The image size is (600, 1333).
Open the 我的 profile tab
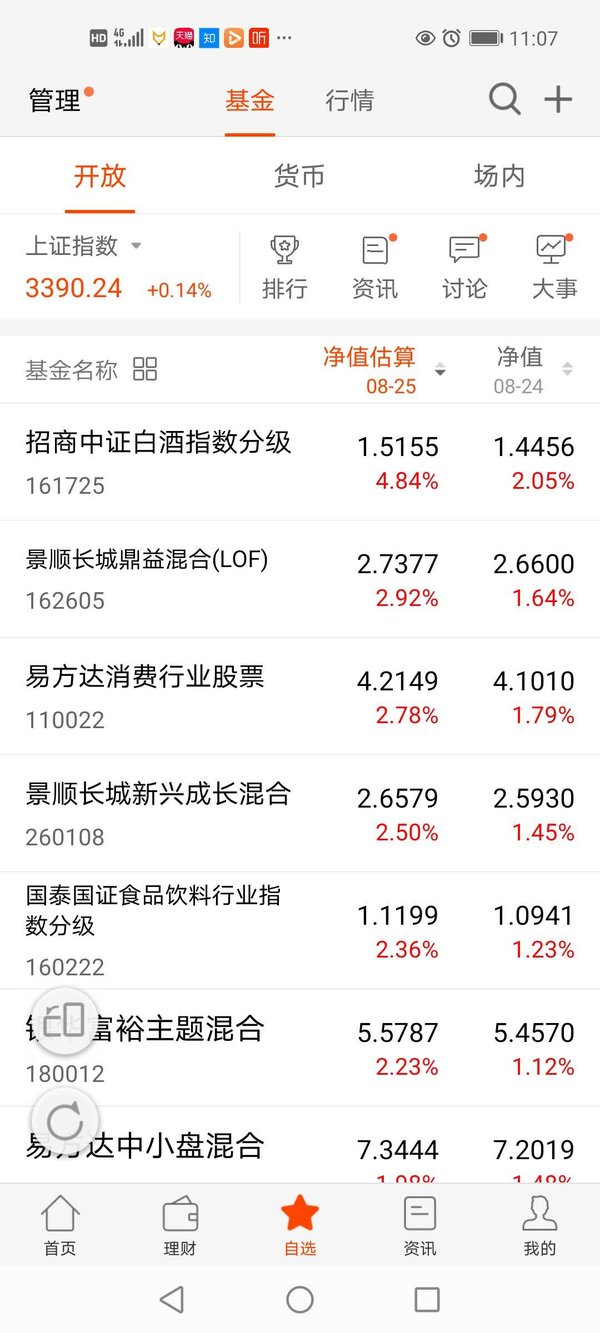[x=540, y=1226]
